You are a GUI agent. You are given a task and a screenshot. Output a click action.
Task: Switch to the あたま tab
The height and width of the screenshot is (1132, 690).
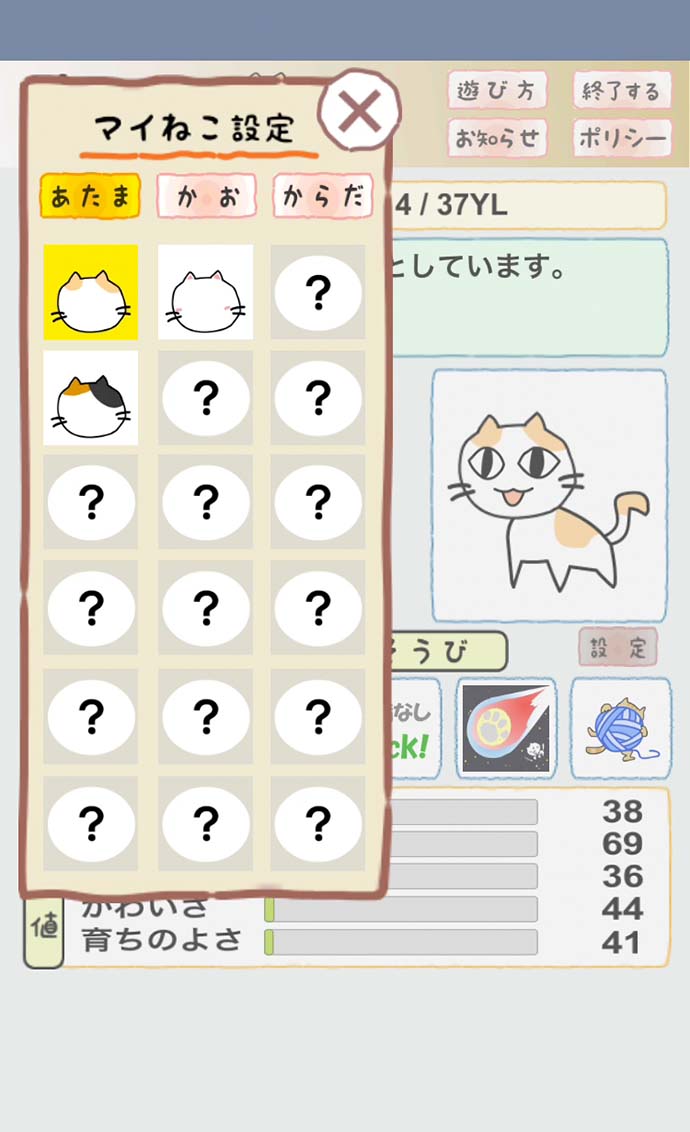(x=91, y=196)
